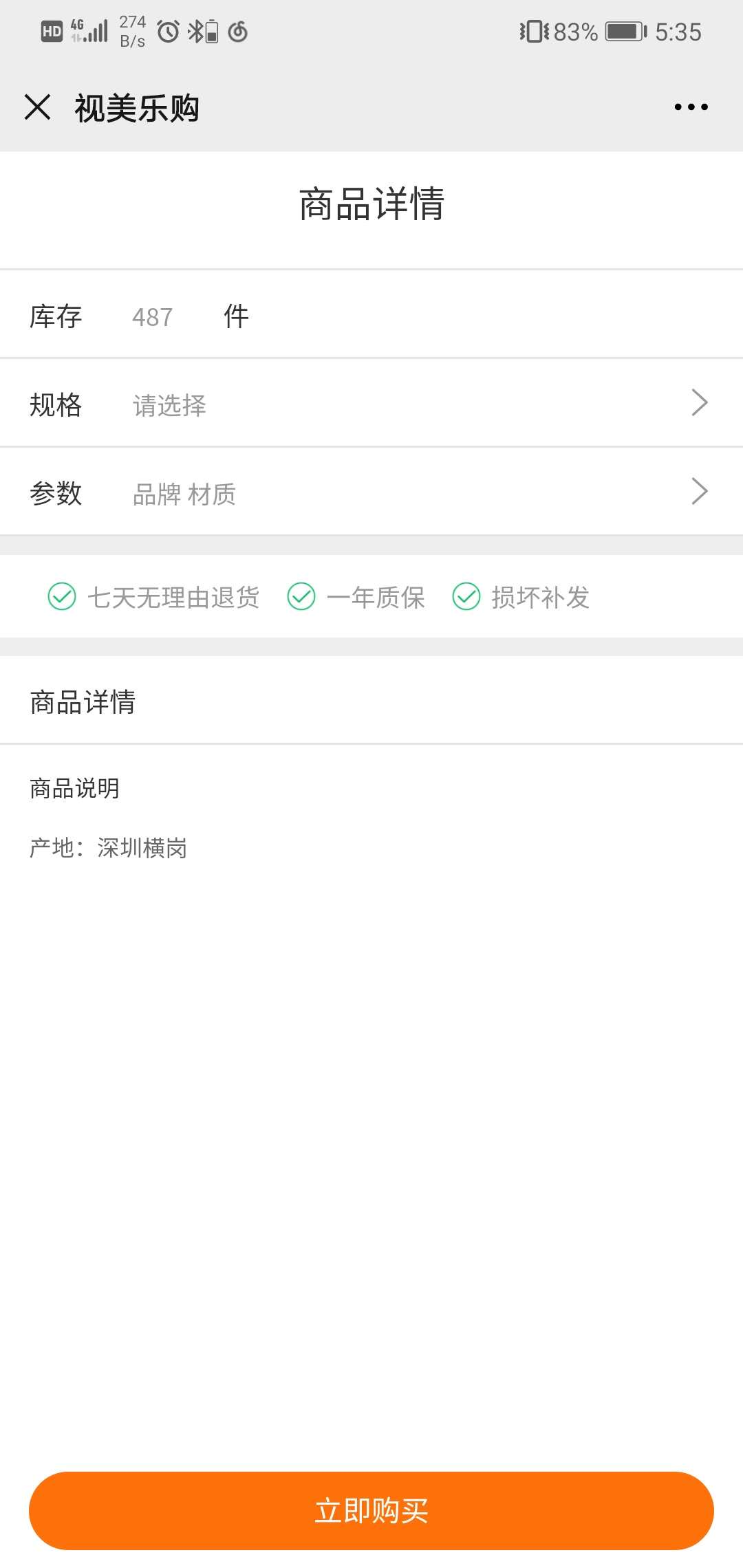Open the three-dot overflow menu
The width and height of the screenshot is (743, 1568).
pos(691,107)
